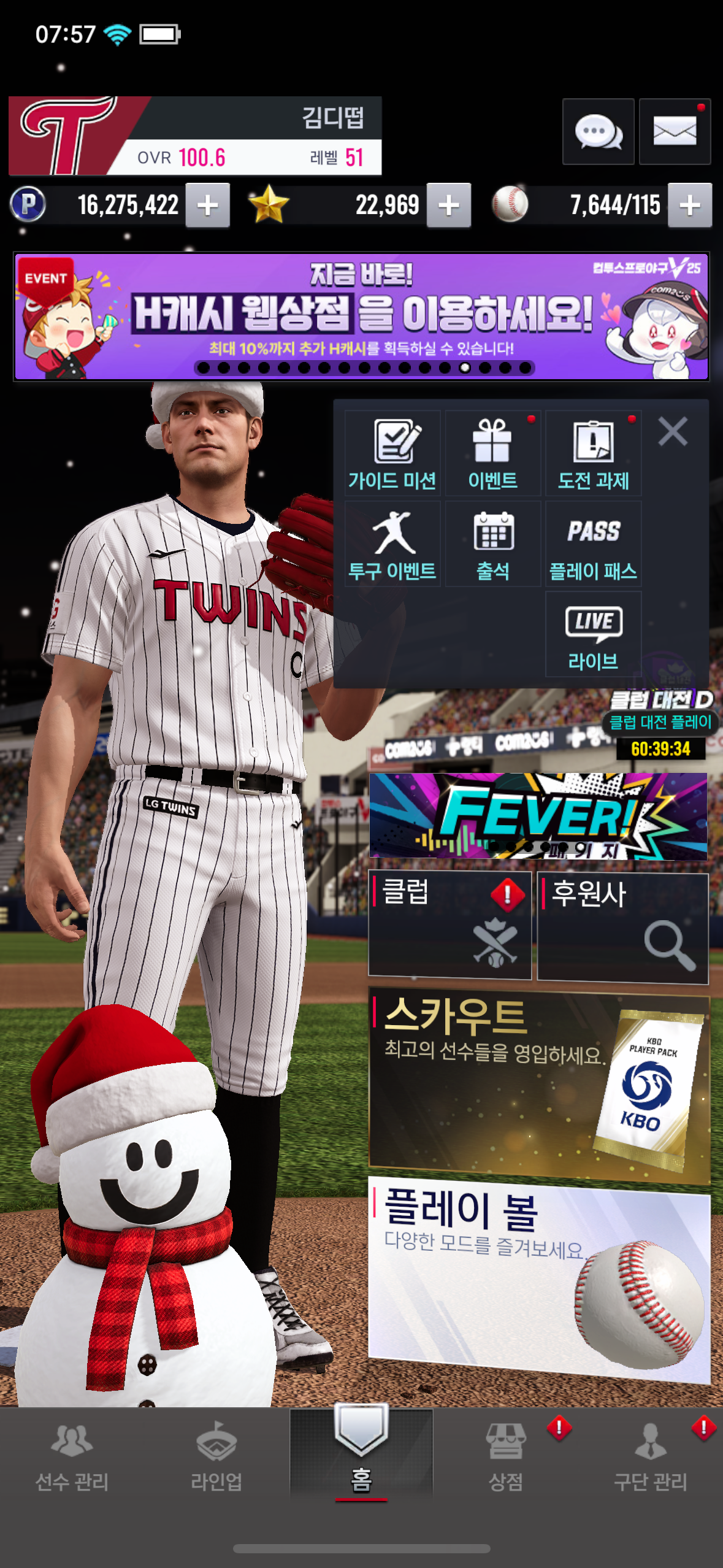Open the mailbox envelope icon
This screenshot has width=723, height=1568.
675,131
